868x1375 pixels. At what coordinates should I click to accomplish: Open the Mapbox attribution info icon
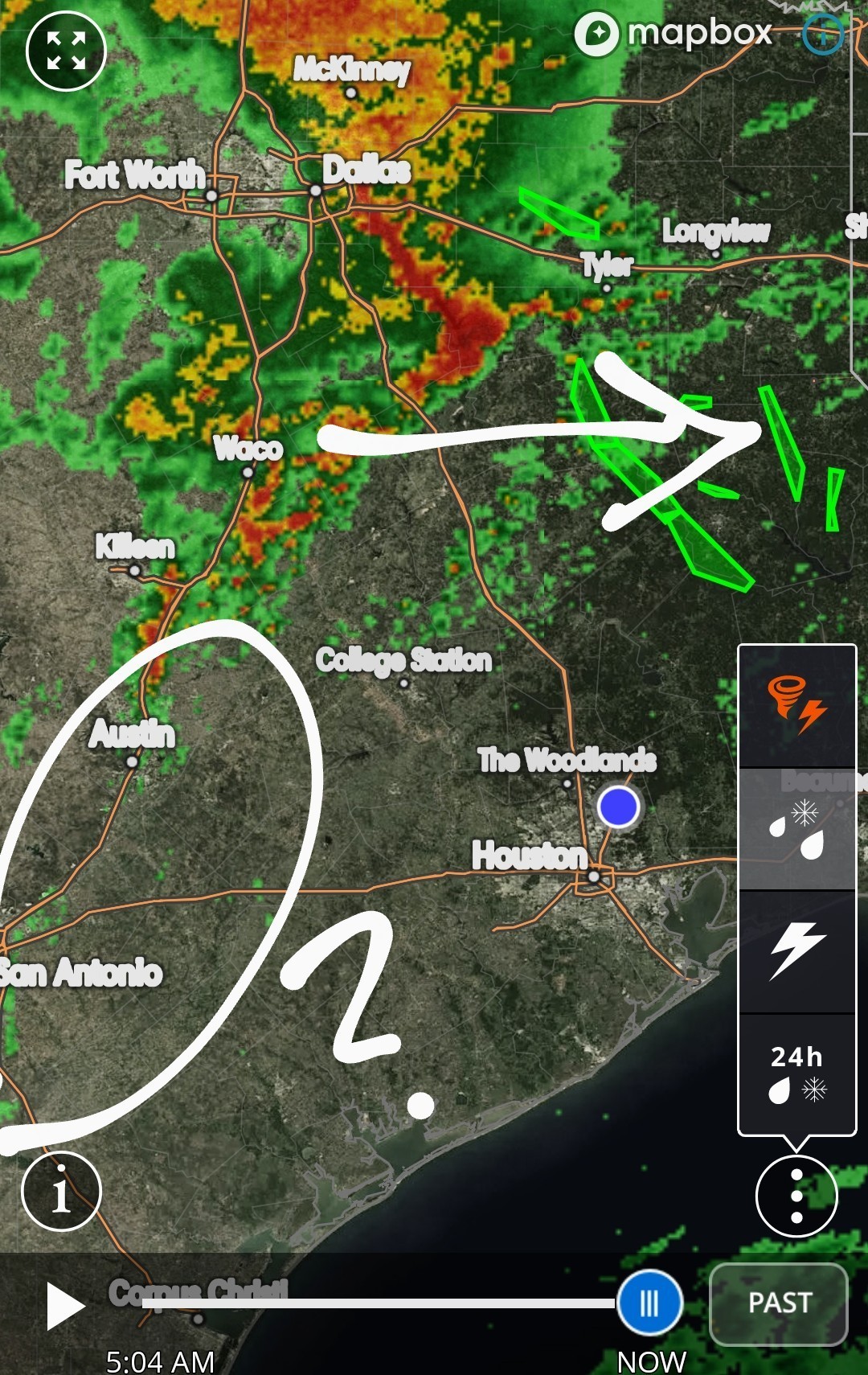pos(823,34)
